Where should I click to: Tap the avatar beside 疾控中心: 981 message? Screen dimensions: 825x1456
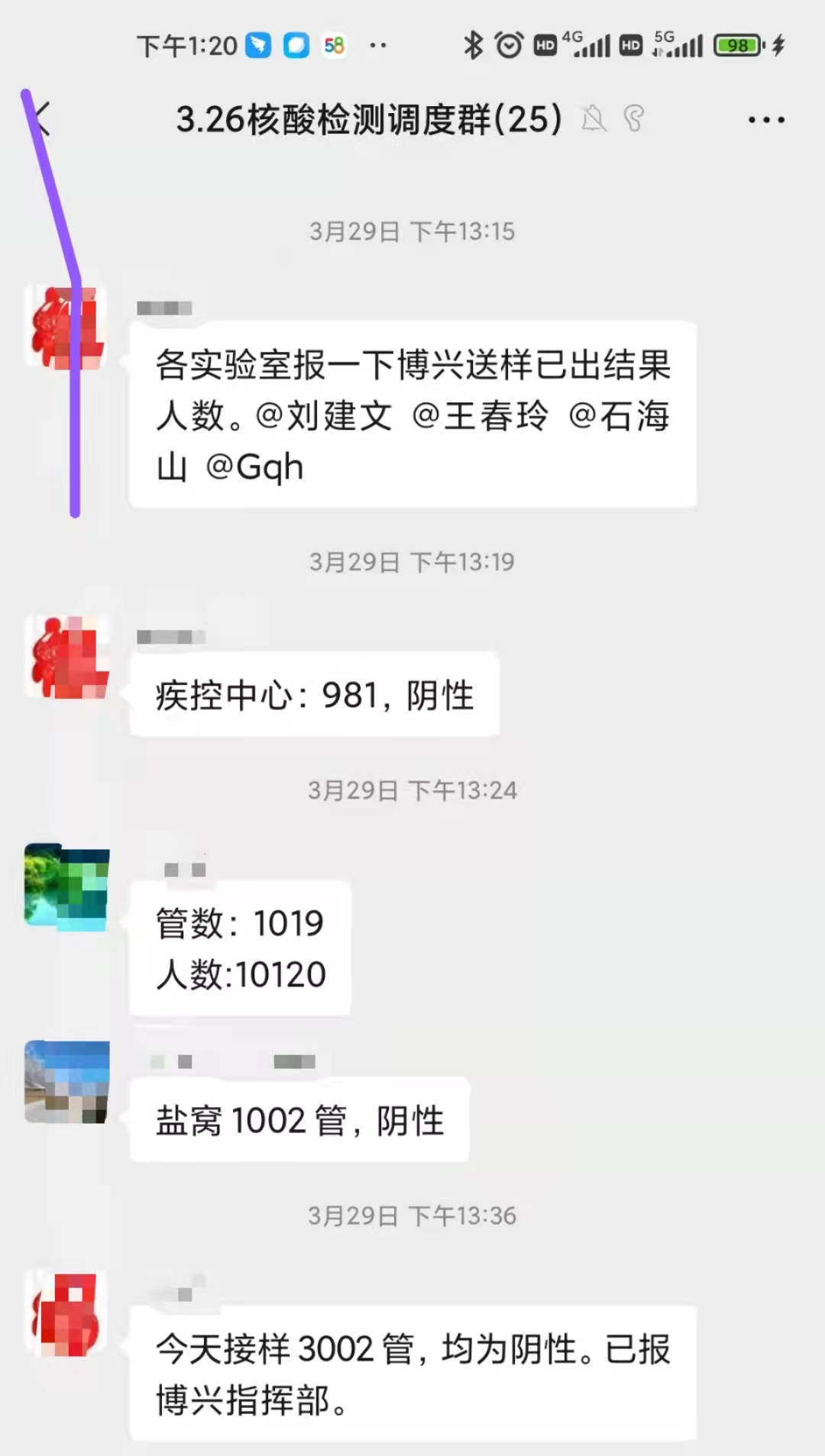tap(67, 657)
